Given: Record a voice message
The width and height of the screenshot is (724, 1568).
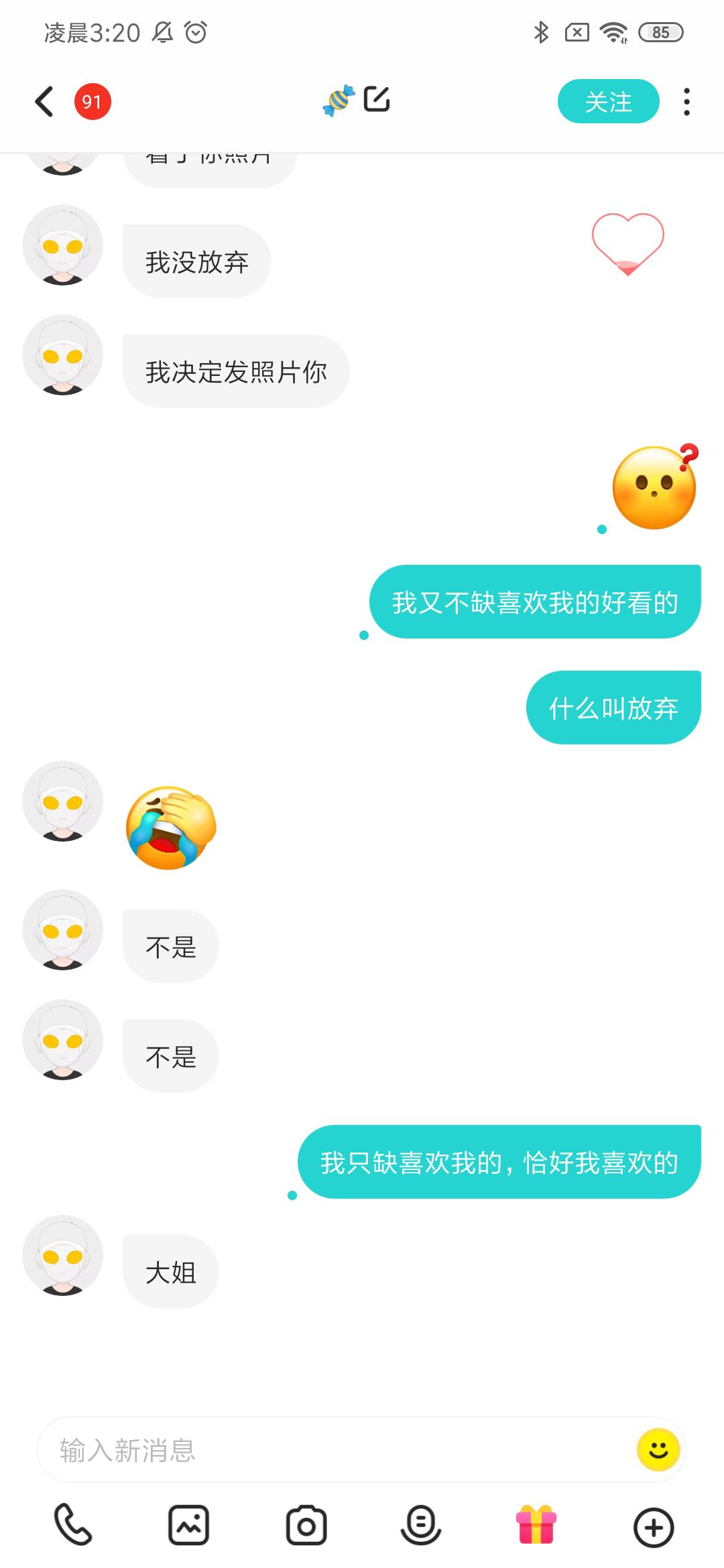Looking at the screenshot, I should click(x=421, y=1526).
